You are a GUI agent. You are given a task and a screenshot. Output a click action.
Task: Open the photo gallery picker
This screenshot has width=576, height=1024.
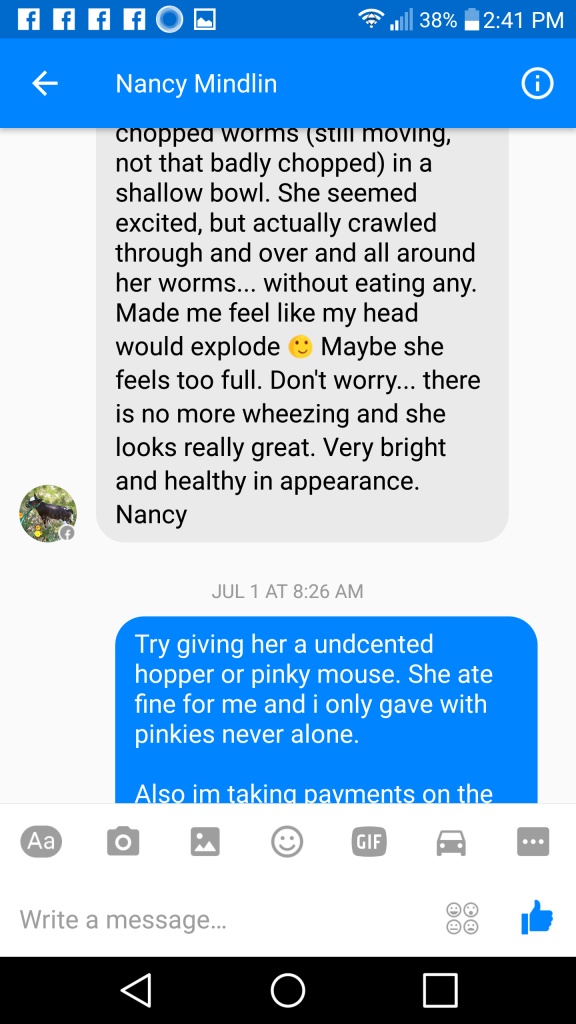point(205,841)
